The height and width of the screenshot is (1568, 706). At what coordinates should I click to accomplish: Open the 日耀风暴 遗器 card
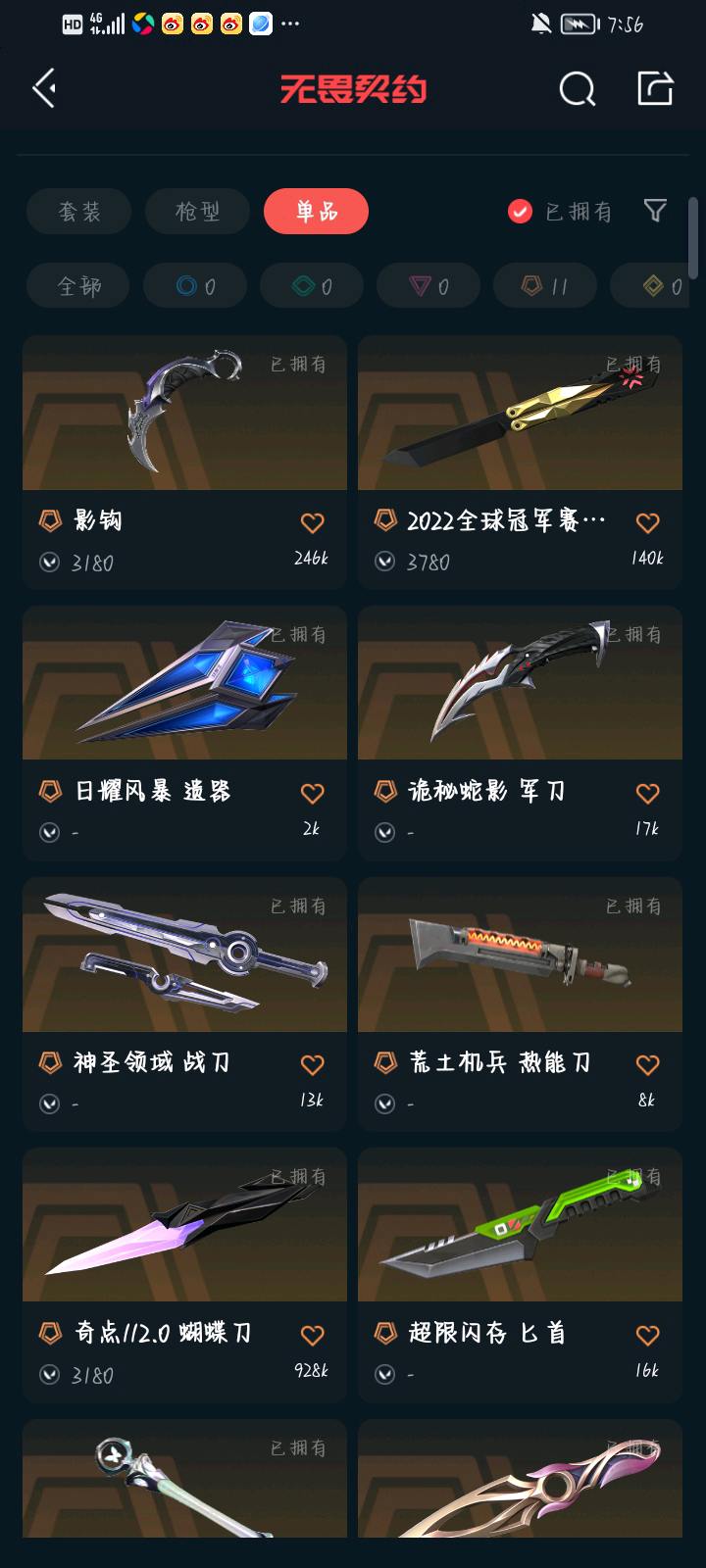[x=184, y=684]
